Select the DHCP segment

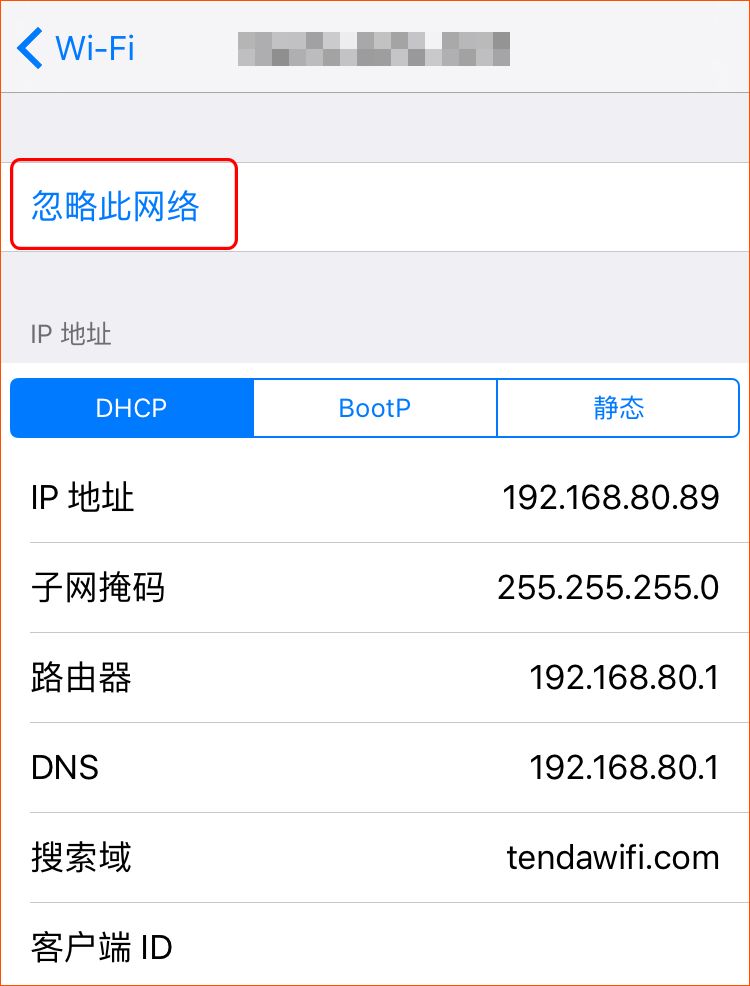pos(132,408)
